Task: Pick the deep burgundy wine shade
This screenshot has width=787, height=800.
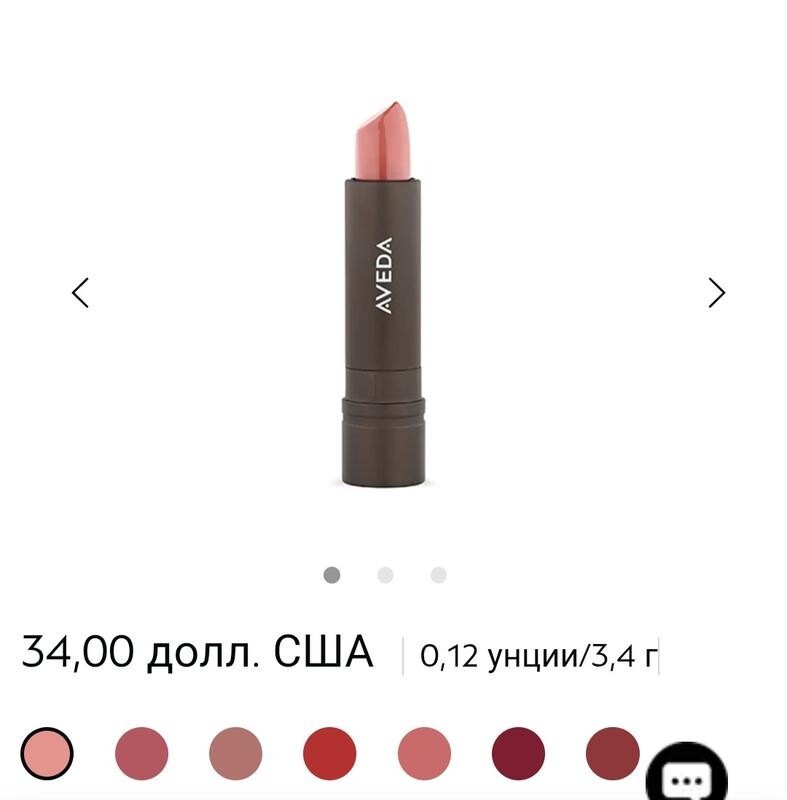Action: (519, 753)
